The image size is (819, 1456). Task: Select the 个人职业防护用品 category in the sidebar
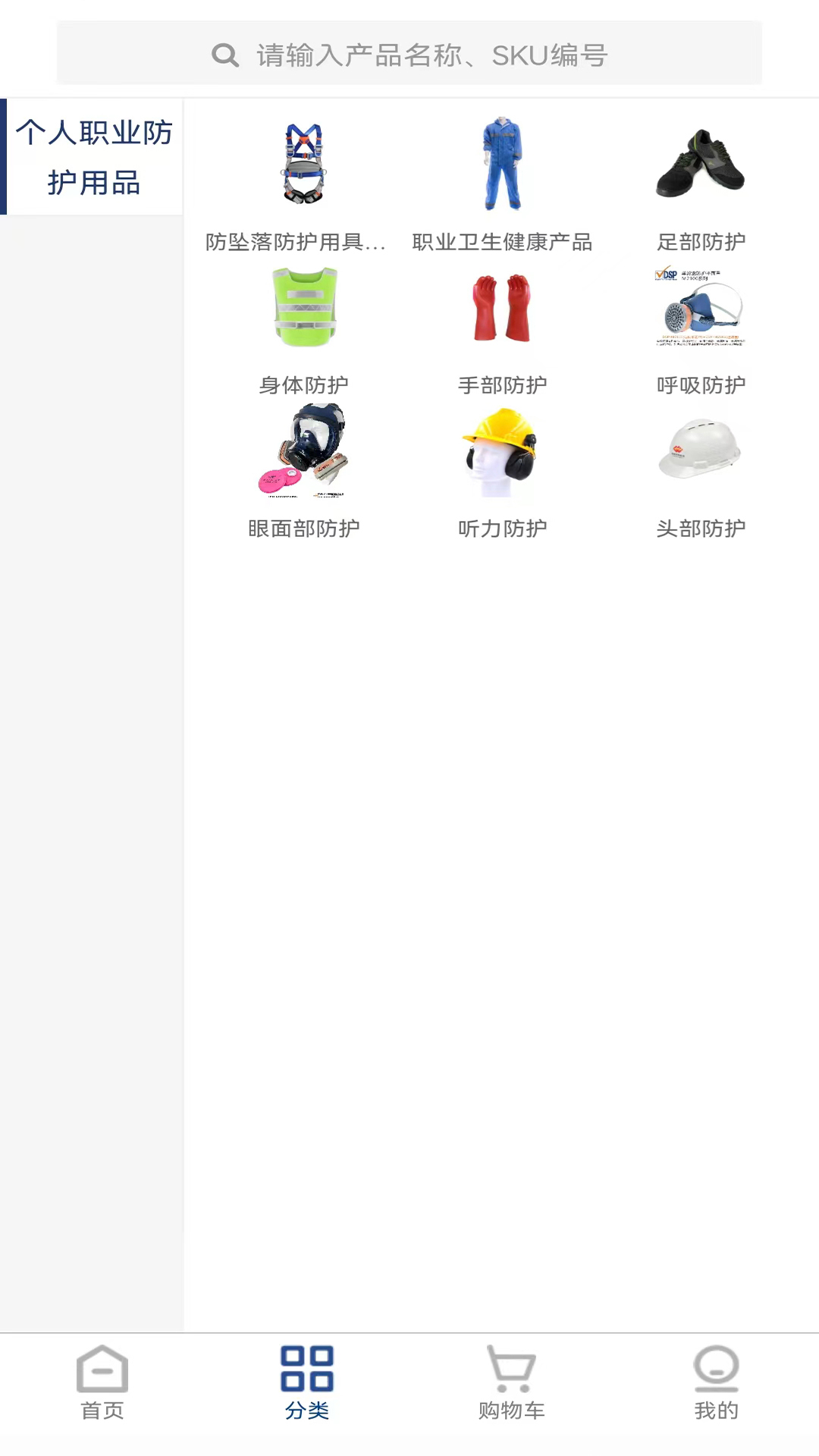tap(93, 157)
